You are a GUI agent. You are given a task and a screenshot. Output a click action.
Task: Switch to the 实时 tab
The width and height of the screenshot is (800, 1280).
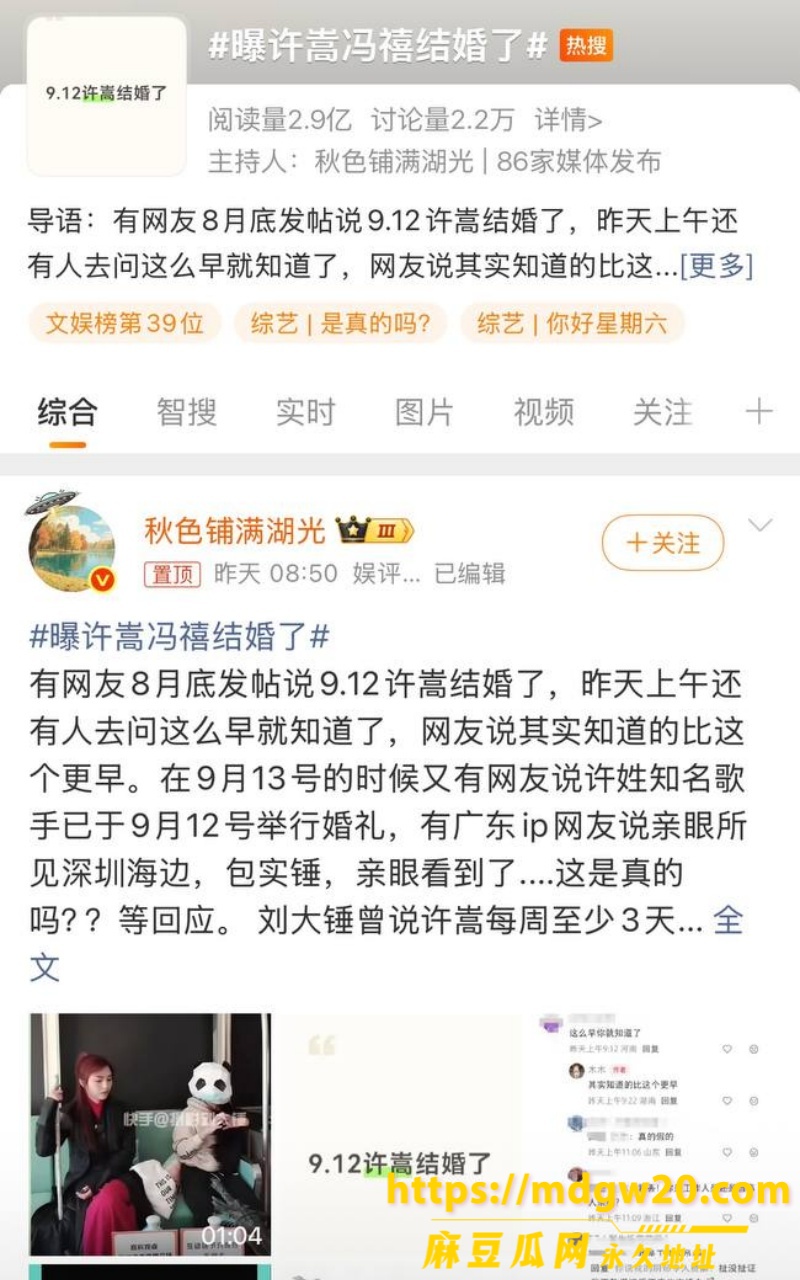[x=305, y=412]
